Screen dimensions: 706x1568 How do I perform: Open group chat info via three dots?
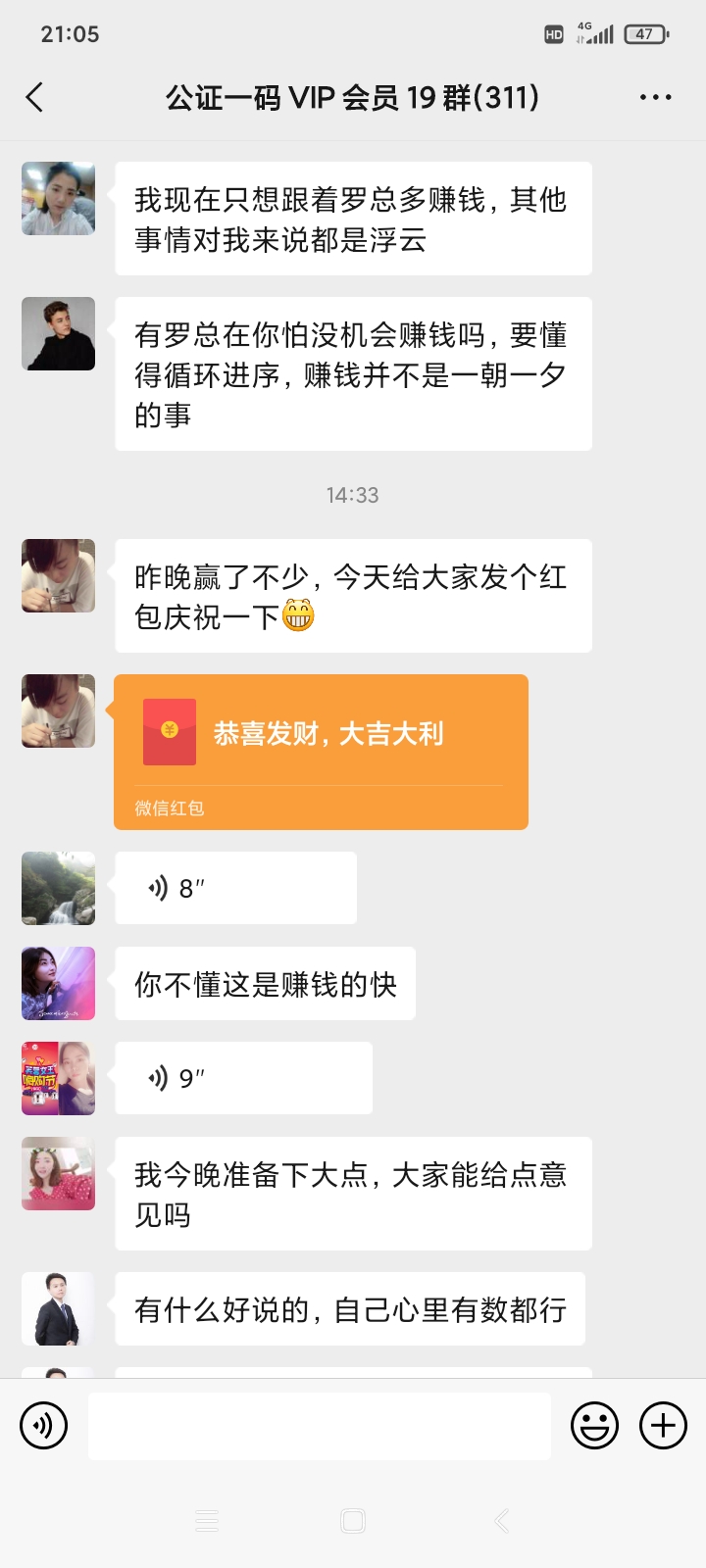click(655, 97)
